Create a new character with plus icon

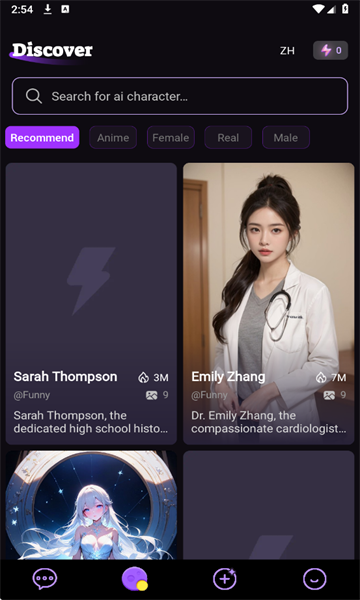point(225,579)
